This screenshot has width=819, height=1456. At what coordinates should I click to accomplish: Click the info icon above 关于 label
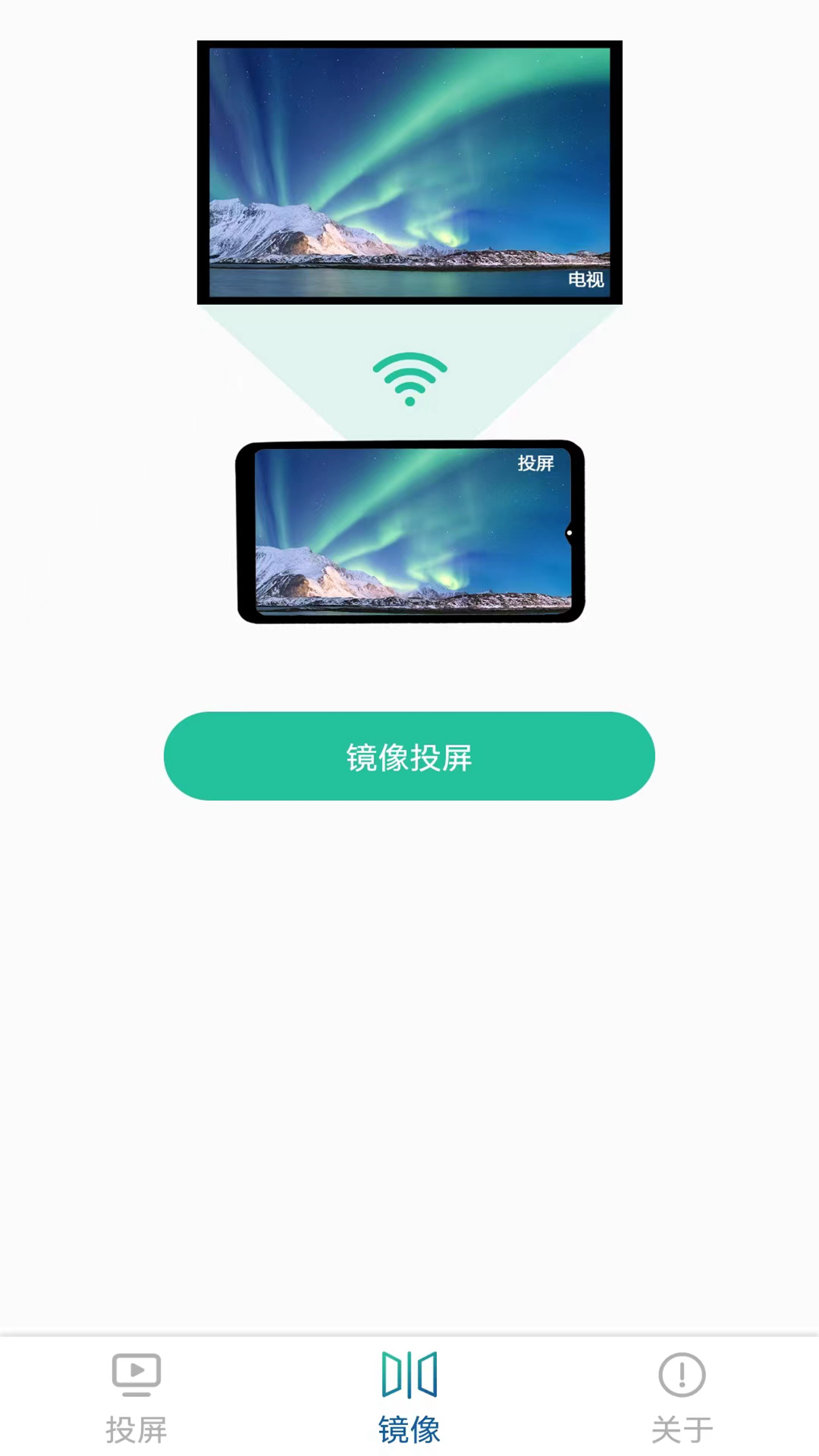pos(682,1374)
